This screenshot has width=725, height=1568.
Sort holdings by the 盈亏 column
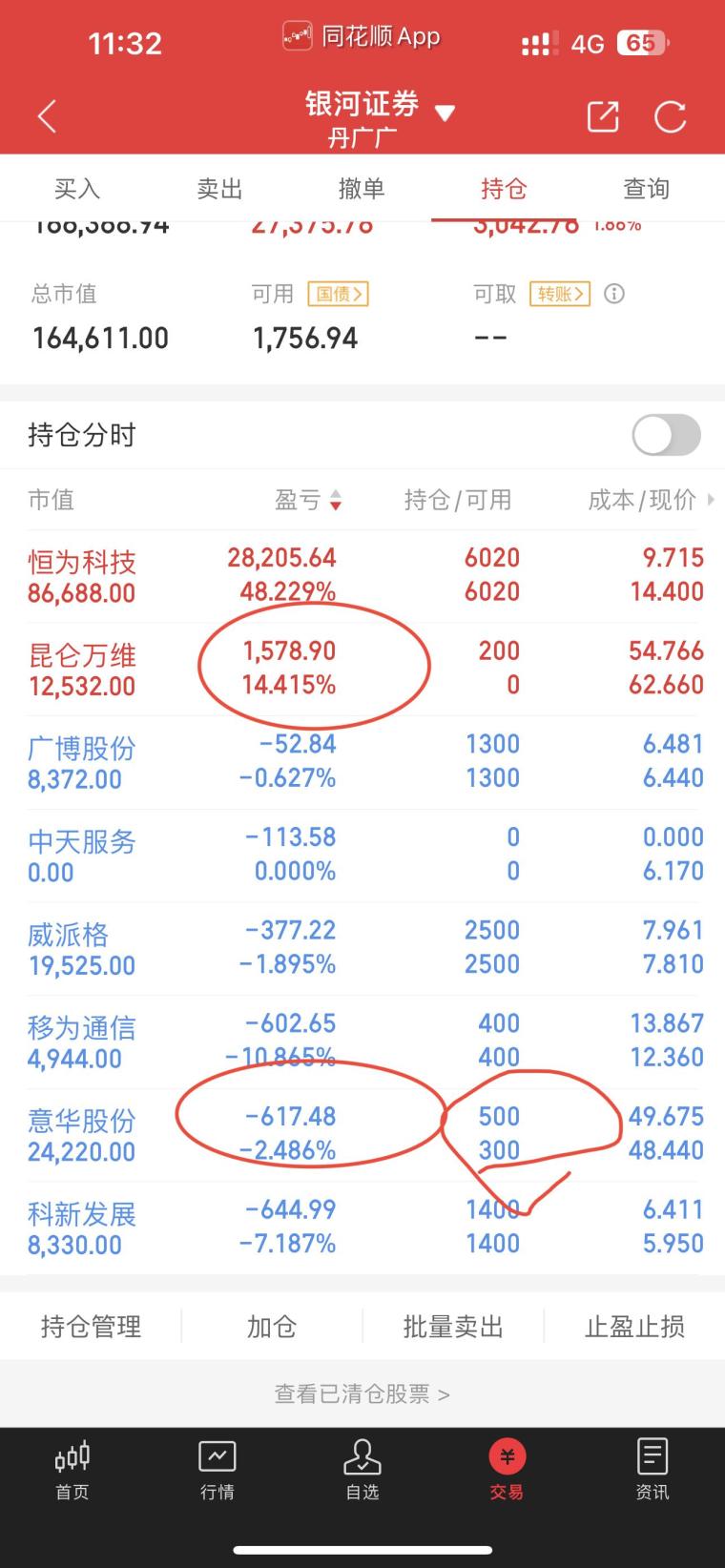308,500
